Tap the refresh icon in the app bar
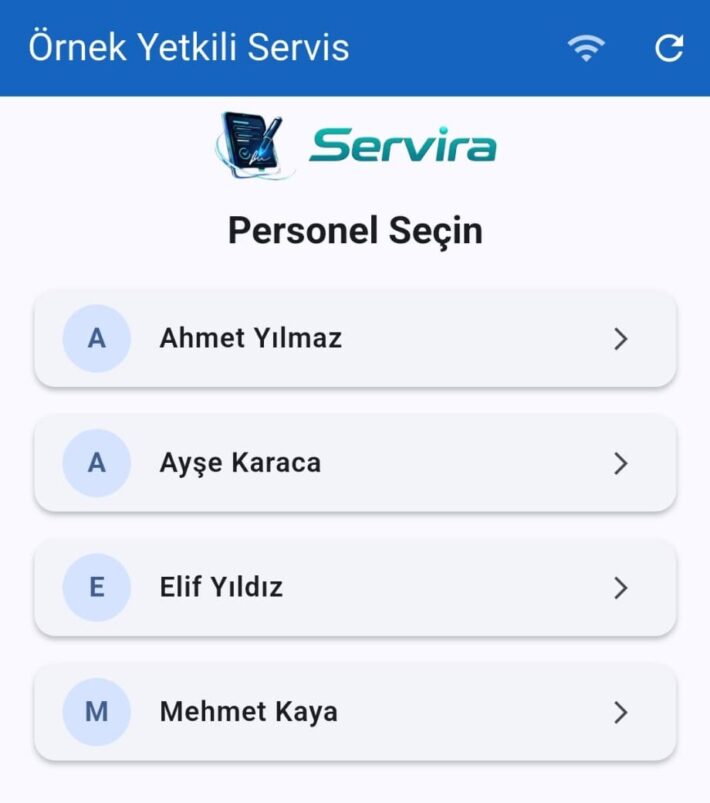710x803 pixels. pyautogui.click(x=669, y=48)
